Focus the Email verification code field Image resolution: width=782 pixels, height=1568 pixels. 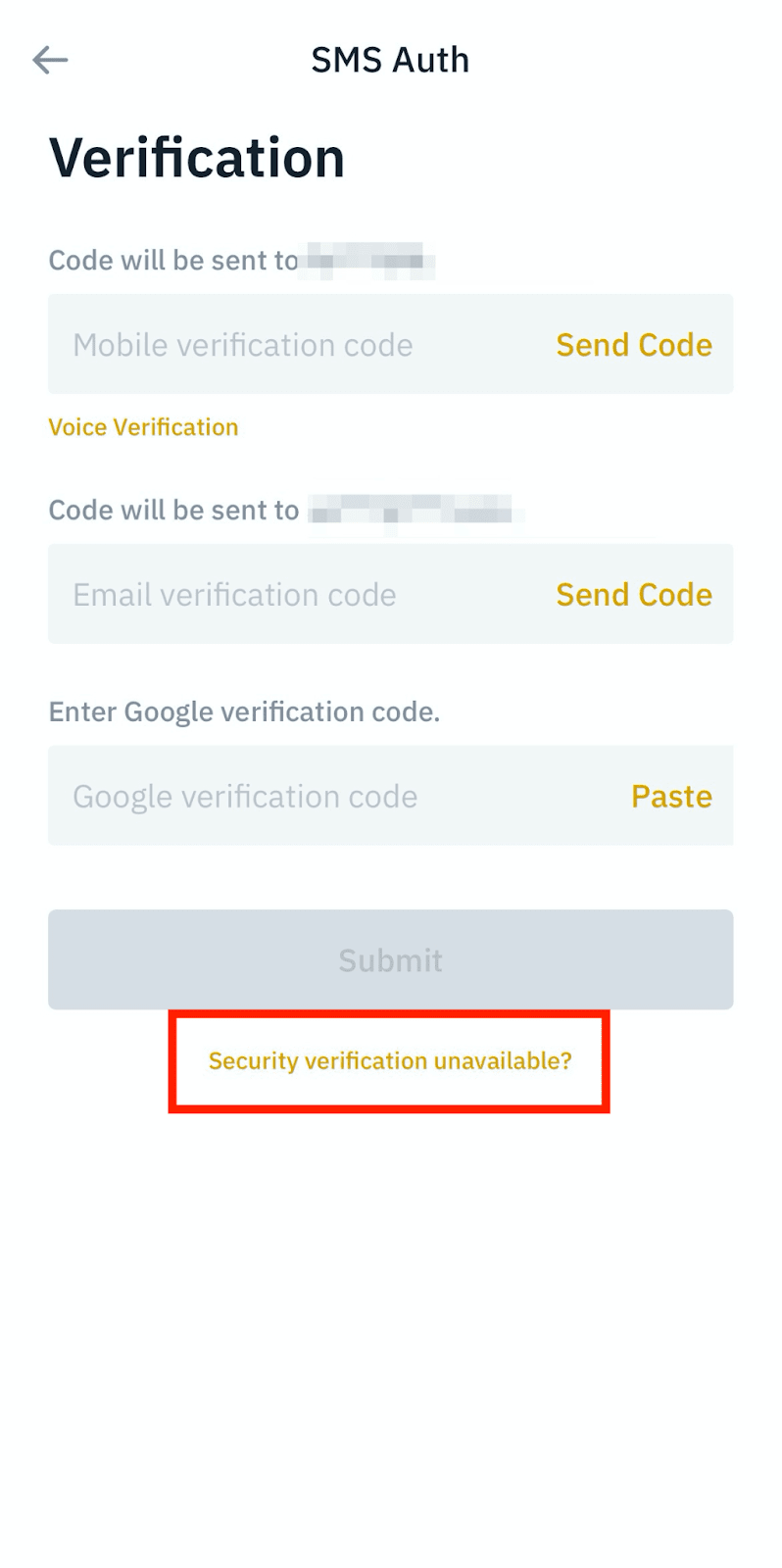(391, 594)
